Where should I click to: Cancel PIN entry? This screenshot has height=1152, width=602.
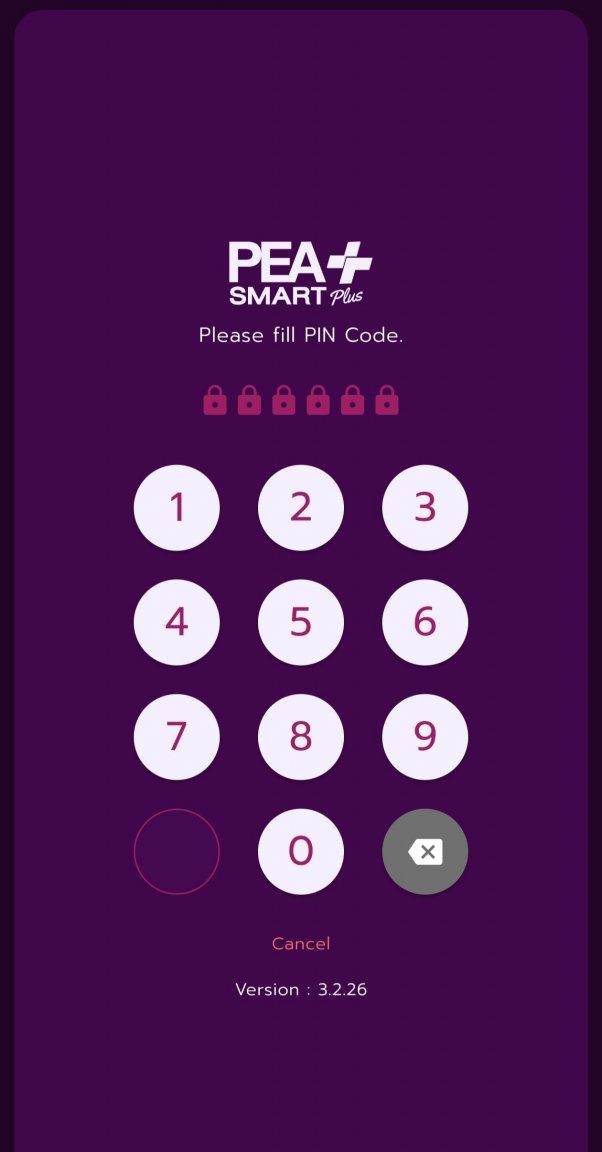(301, 944)
